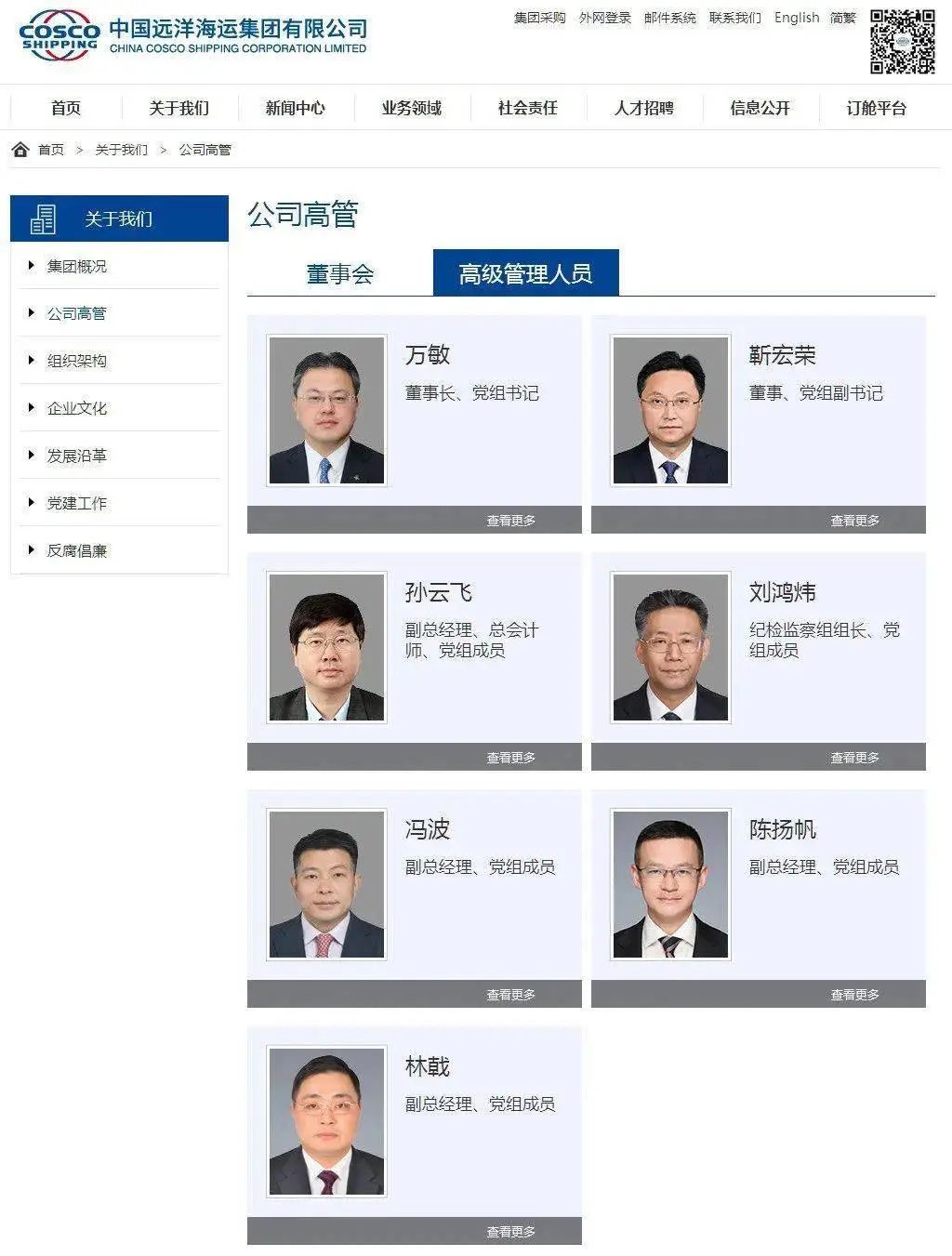View more about 刘鸿炜

click(x=854, y=758)
